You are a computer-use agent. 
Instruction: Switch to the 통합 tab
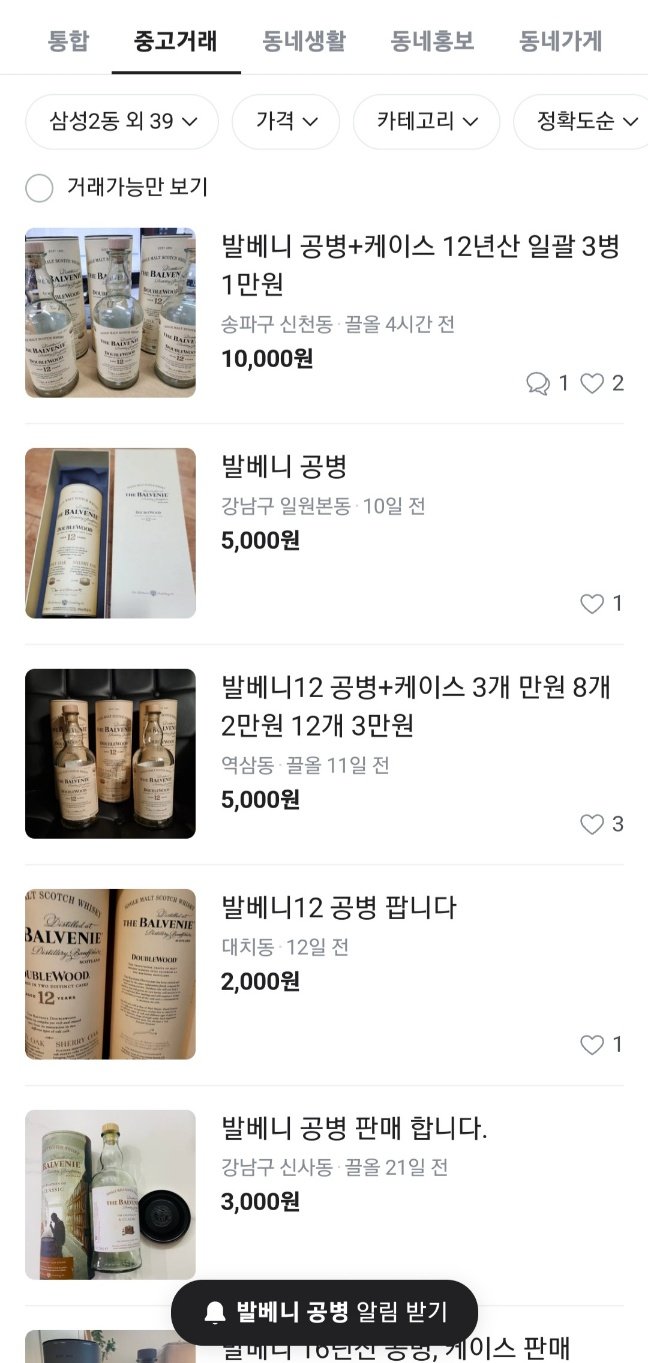coord(68,41)
